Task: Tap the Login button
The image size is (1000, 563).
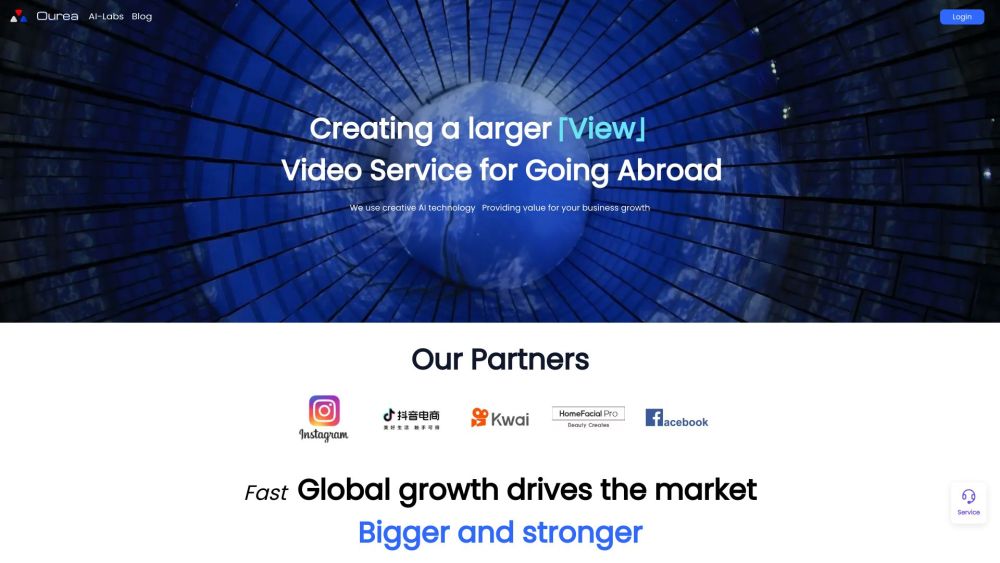Action: click(x=961, y=17)
